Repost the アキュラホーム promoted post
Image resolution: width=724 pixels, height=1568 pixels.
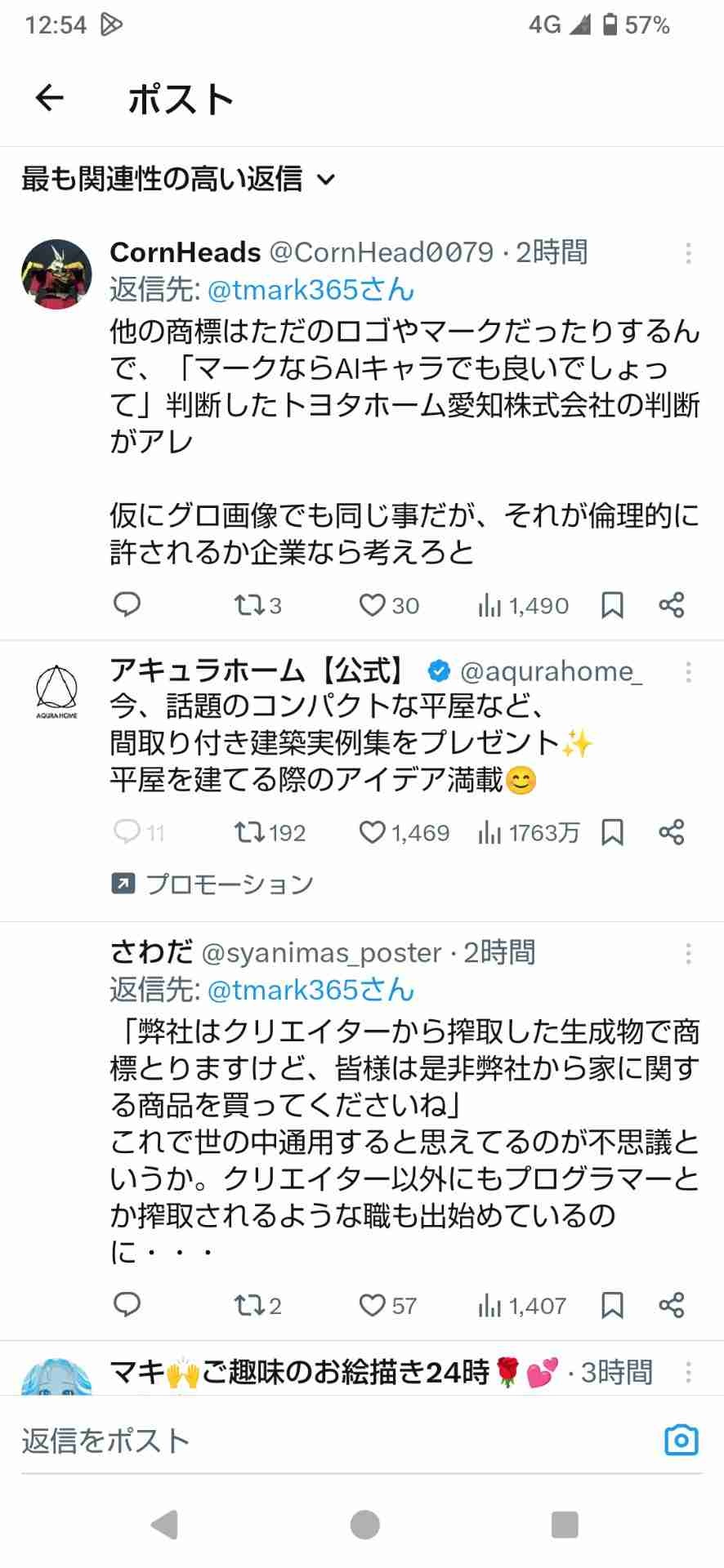pos(246,832)
